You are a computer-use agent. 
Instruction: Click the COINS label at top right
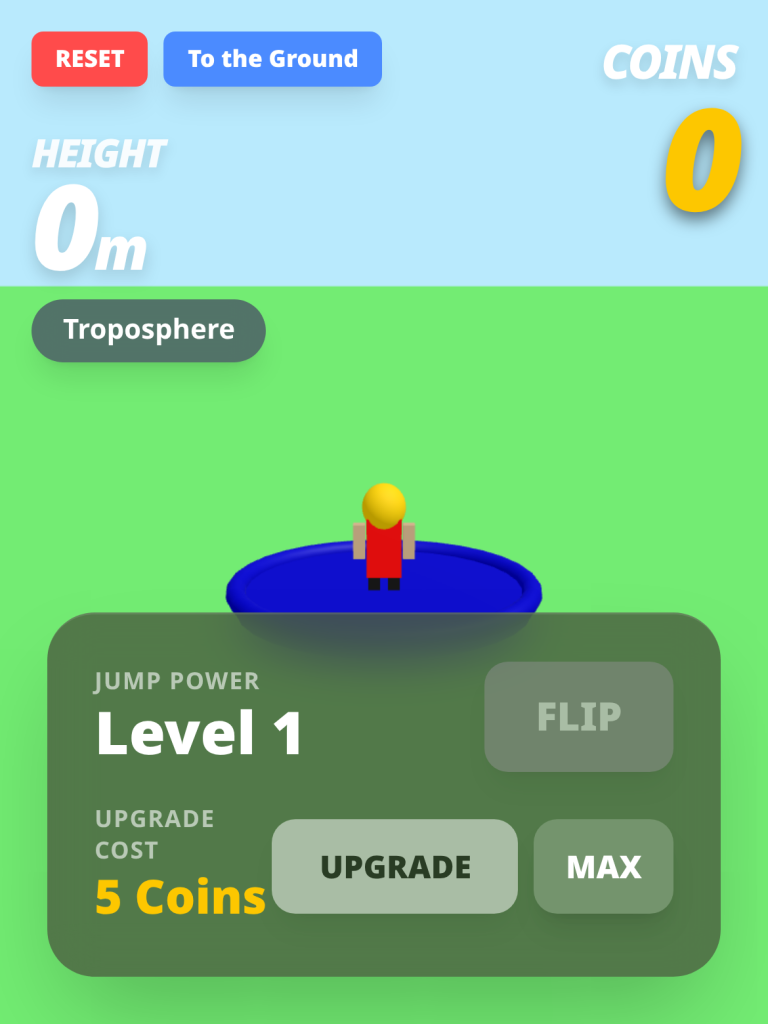(x=670, y=60)
